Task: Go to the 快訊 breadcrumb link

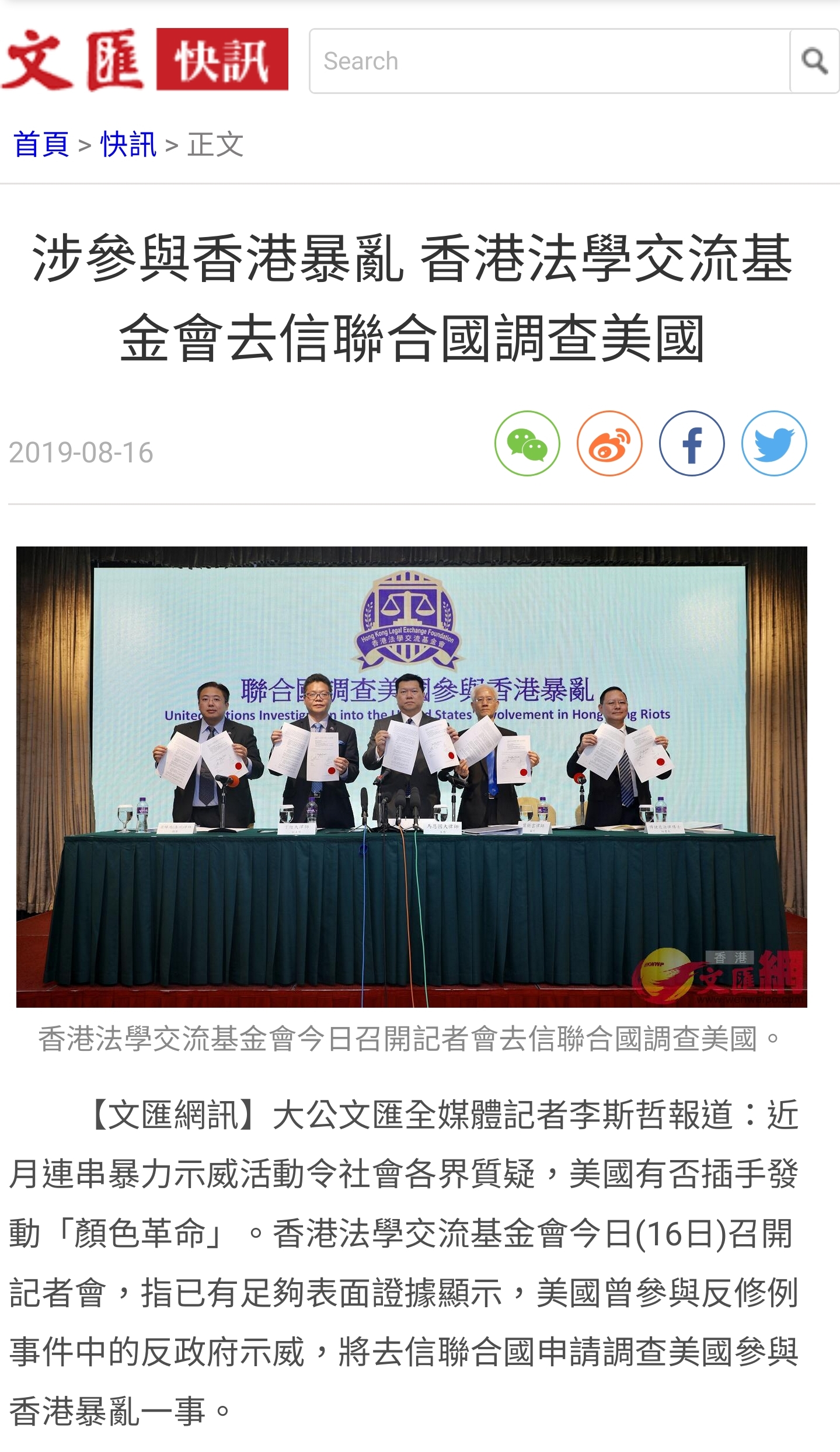Action: [x=128, y=144]
